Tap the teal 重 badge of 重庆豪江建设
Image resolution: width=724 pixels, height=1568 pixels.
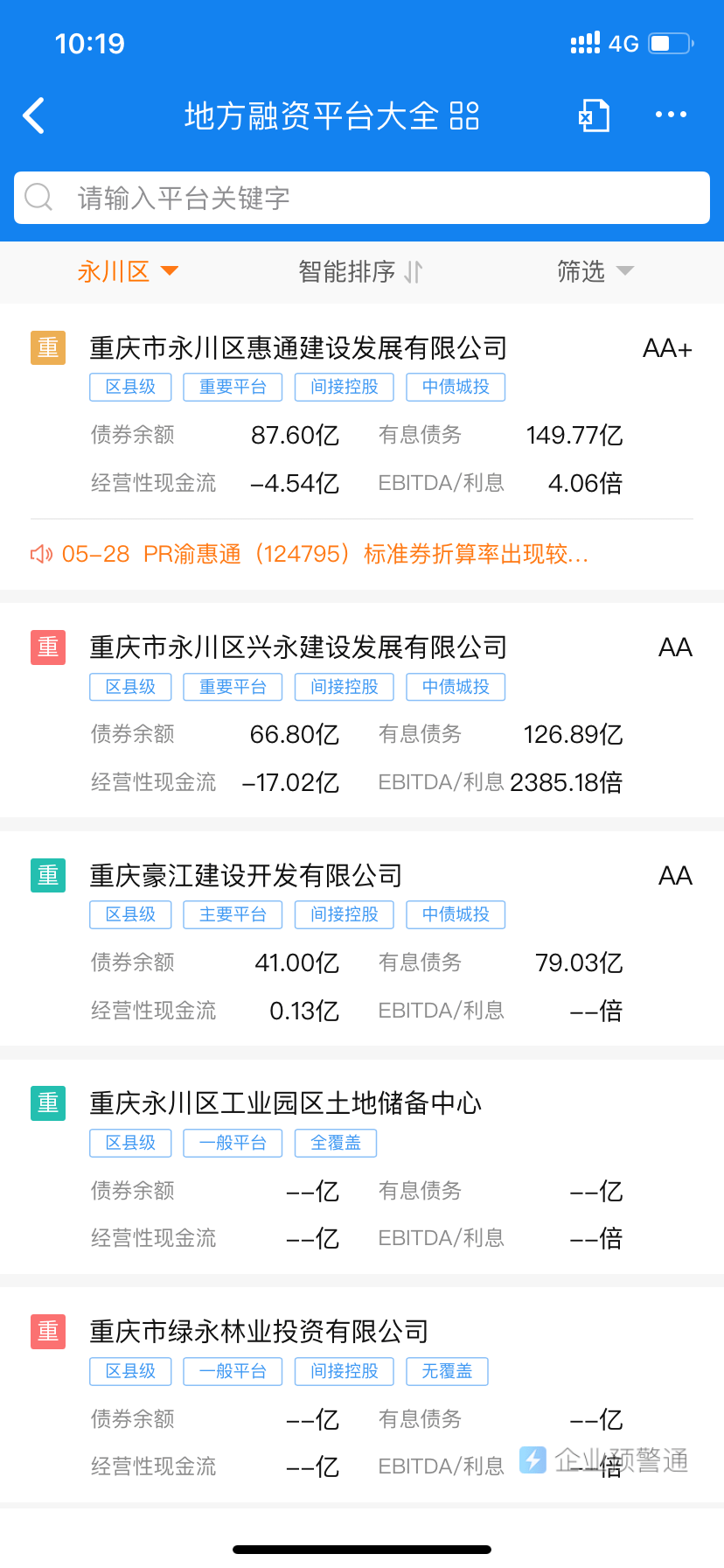click(x=48, y=875)
